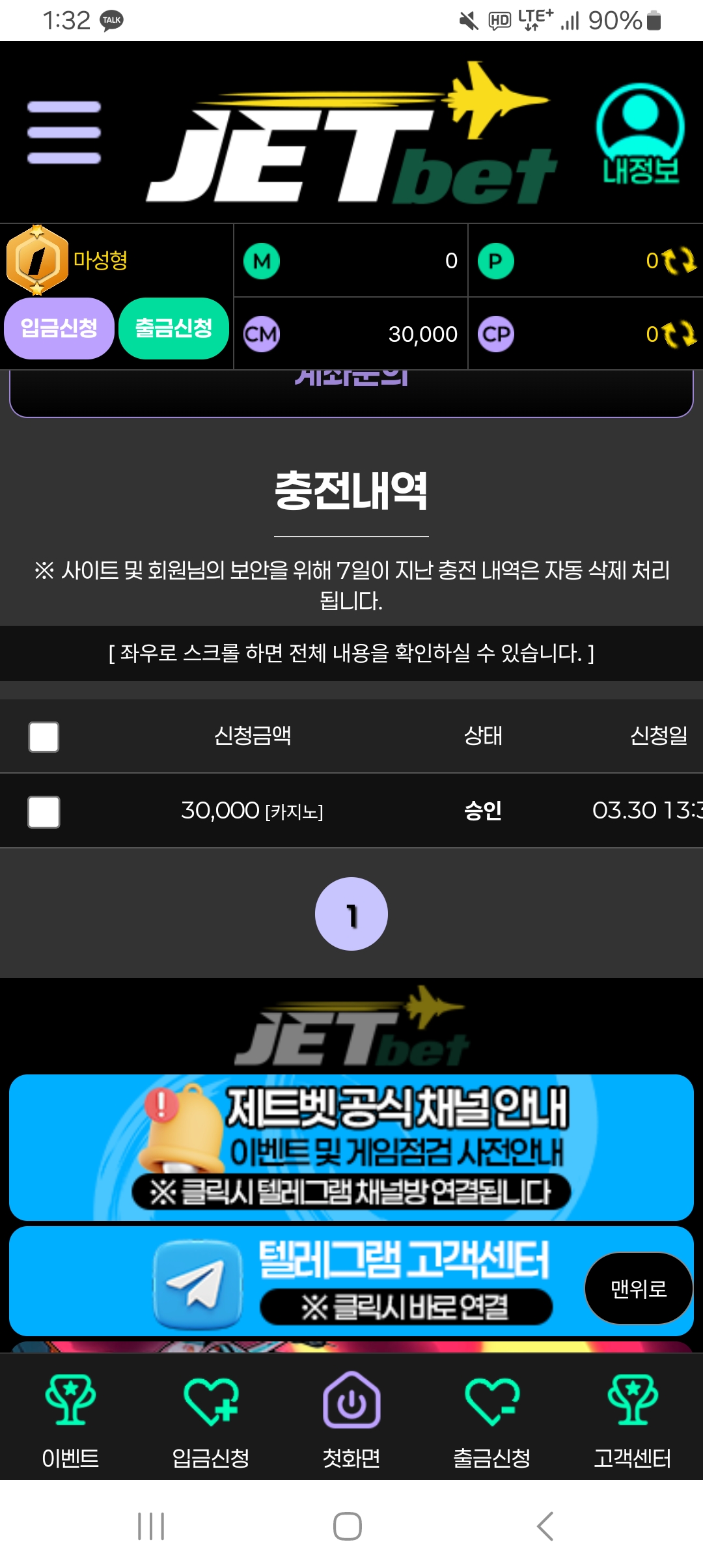
Task: Tap the purple 입금신청 button
Action: pyautogui.click(x=59, y=328)
